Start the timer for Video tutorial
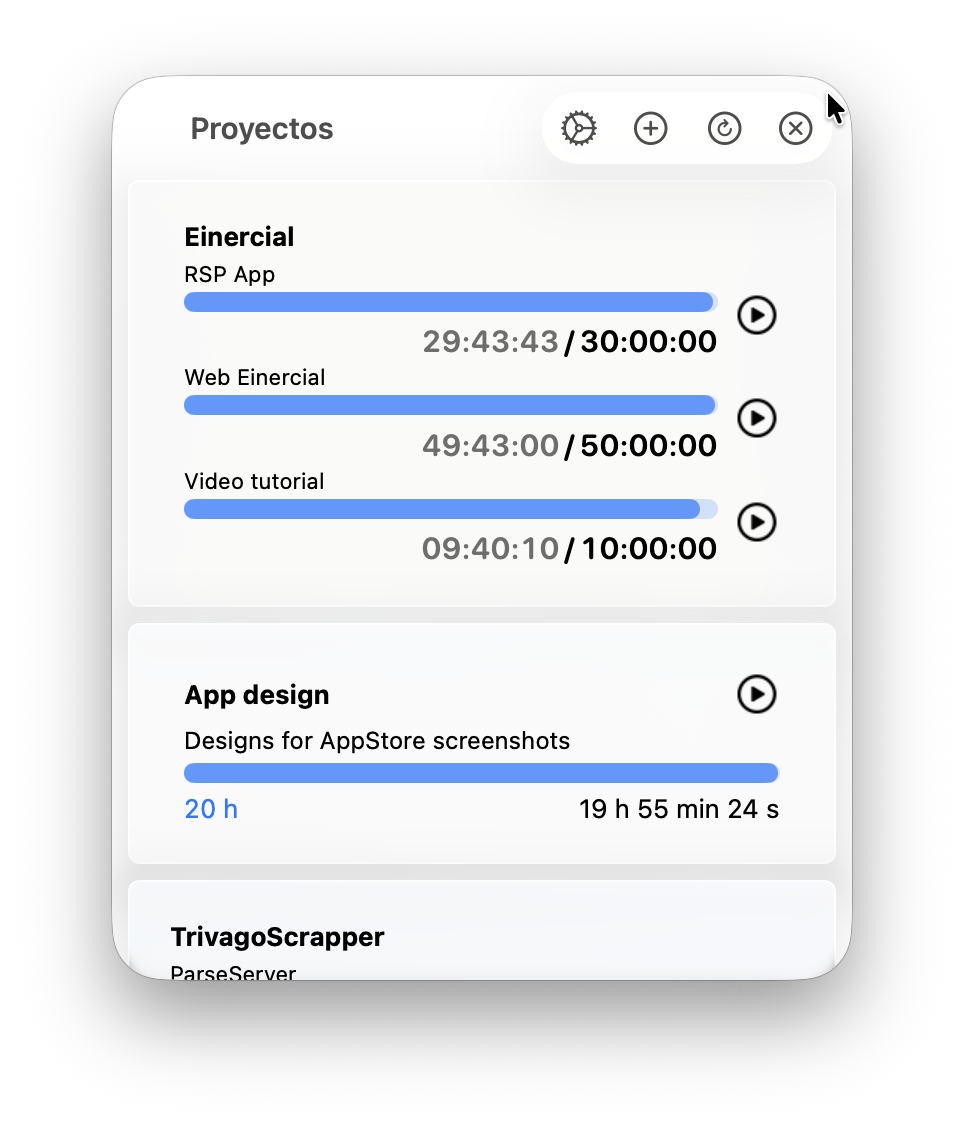Viewport: 964px width, 1128px height. pos(757,522)
